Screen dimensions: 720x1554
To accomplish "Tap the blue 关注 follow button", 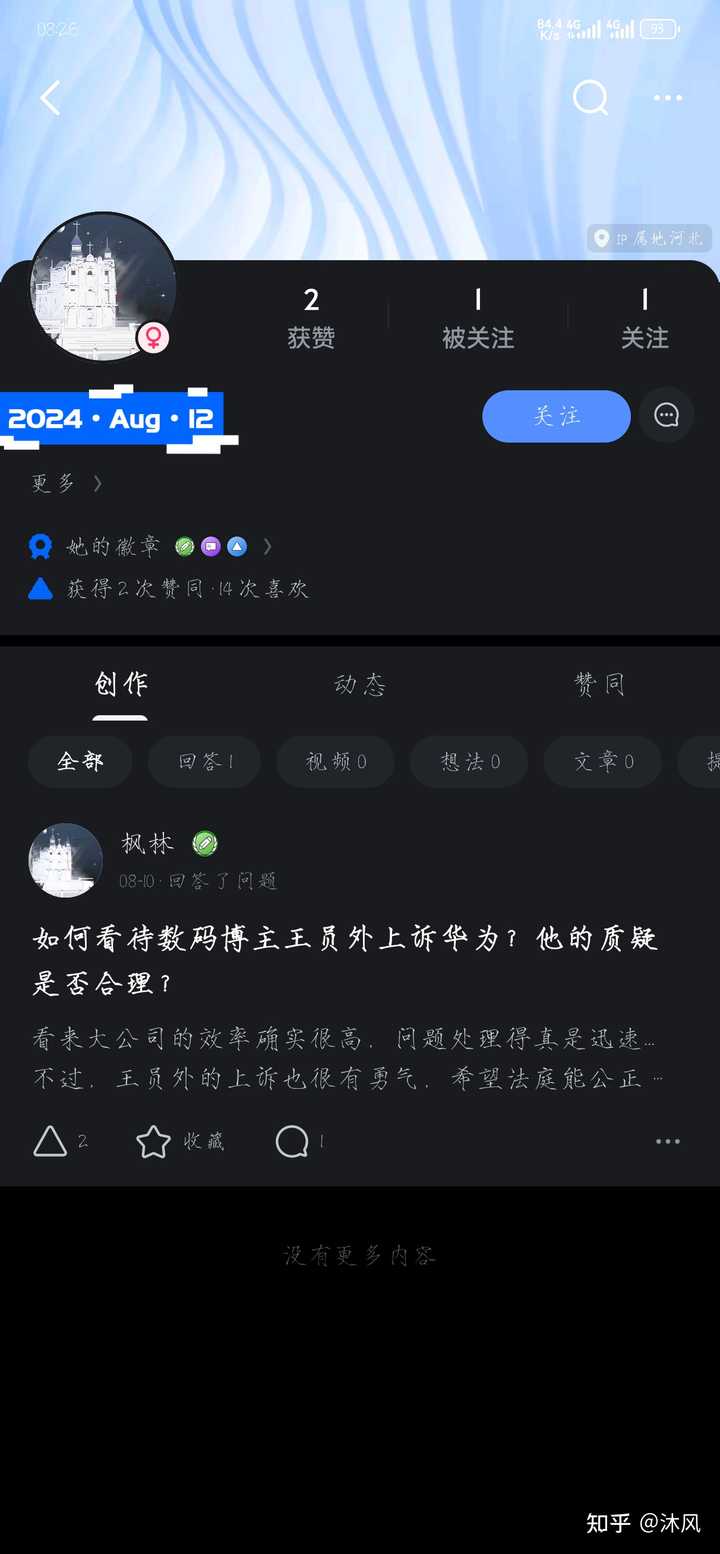I will click(x=556, y=416).
